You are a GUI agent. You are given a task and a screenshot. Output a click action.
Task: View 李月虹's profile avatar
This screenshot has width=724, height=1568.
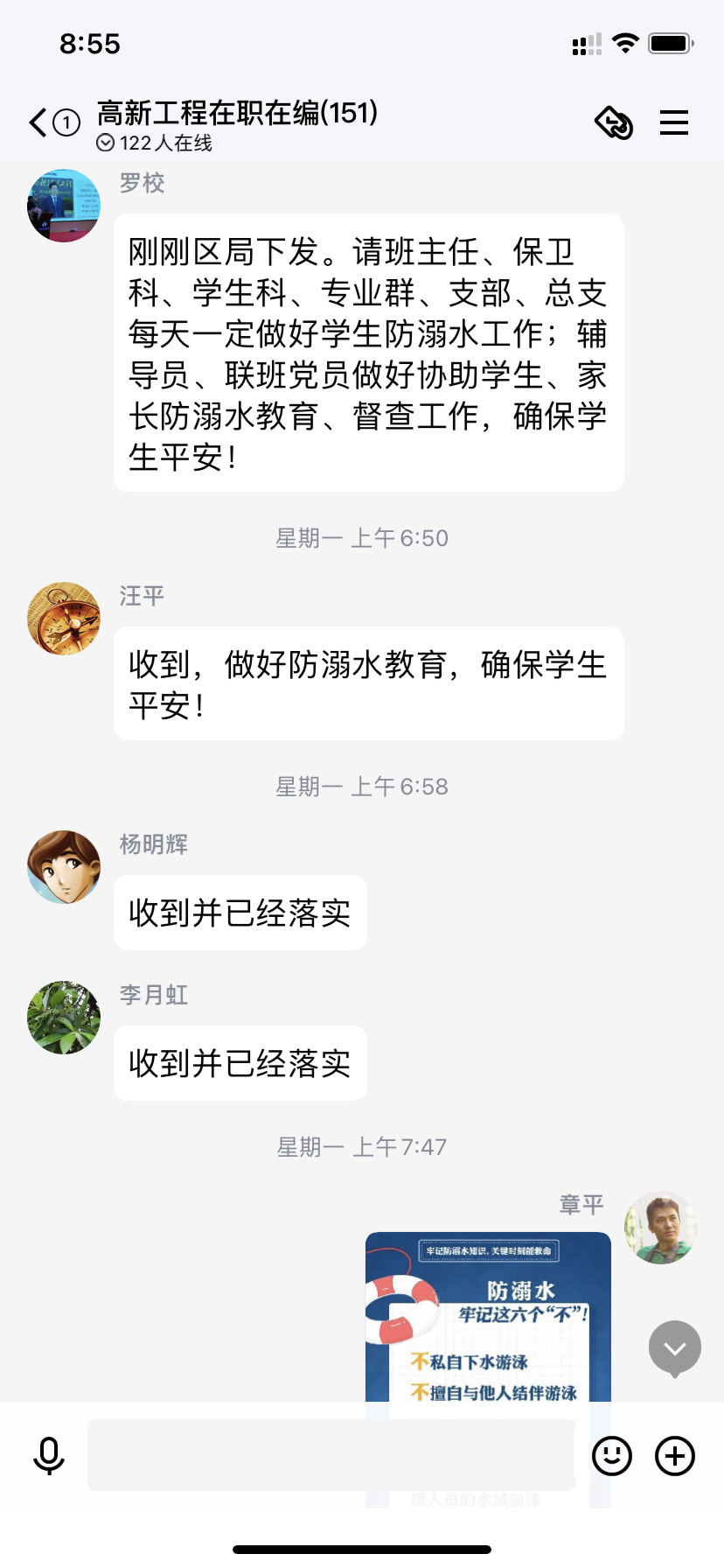coord(64,1018)
